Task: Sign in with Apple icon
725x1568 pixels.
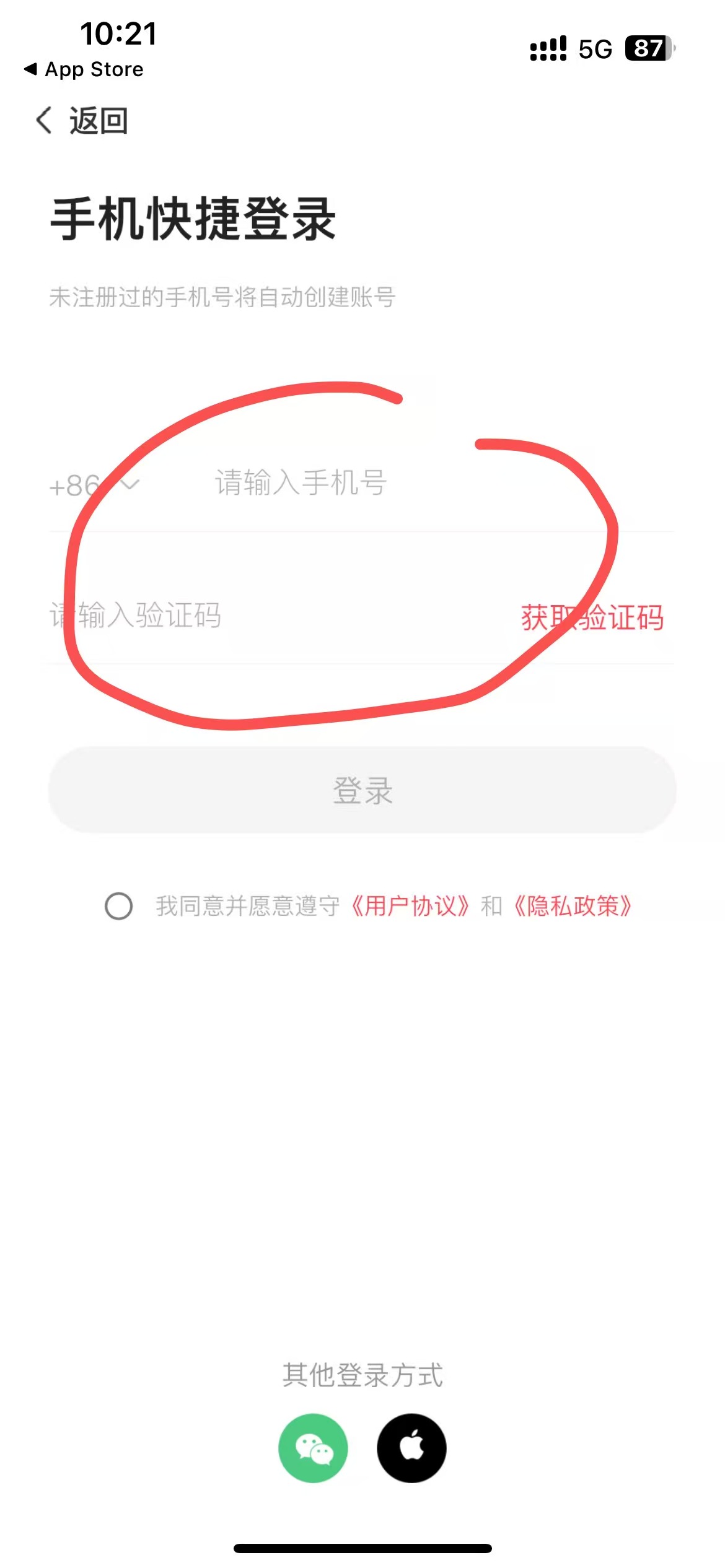Action: 411,1448
